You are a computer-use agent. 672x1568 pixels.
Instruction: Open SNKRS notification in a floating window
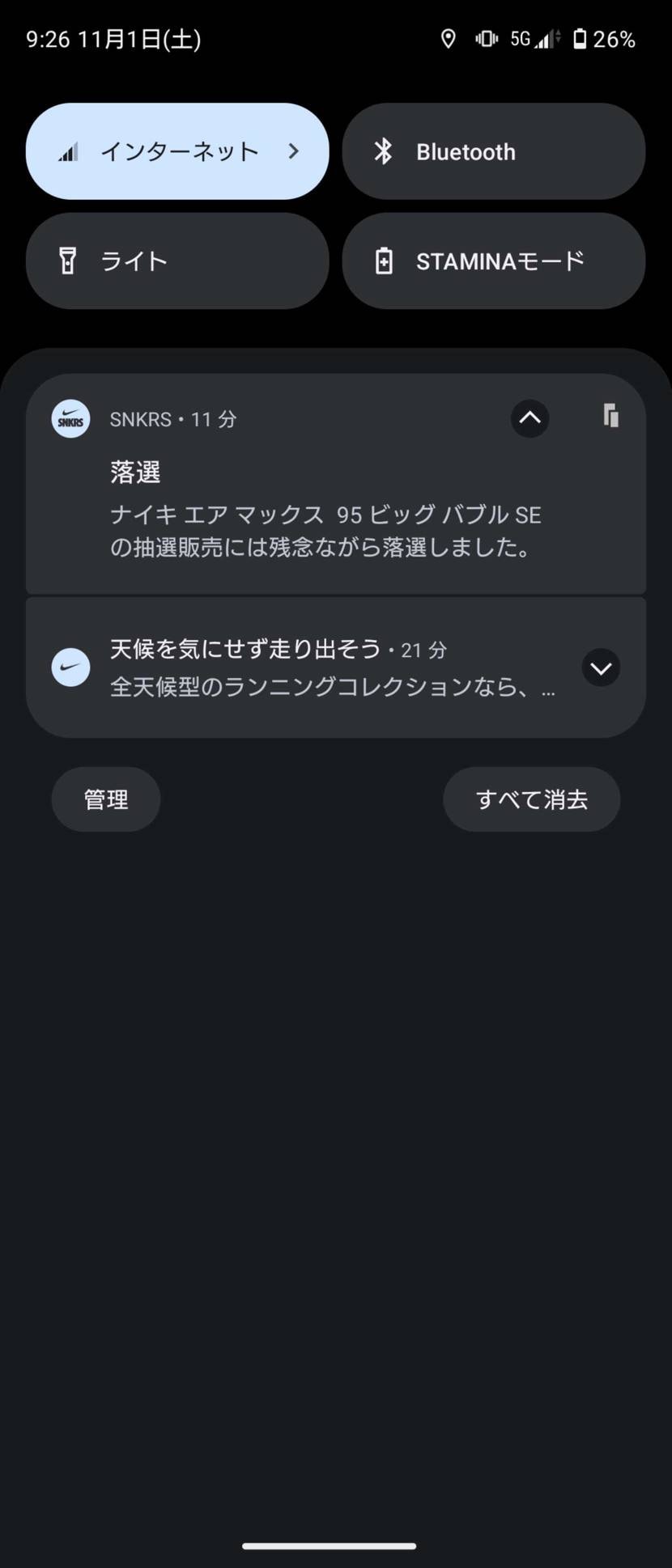(611, 417)
